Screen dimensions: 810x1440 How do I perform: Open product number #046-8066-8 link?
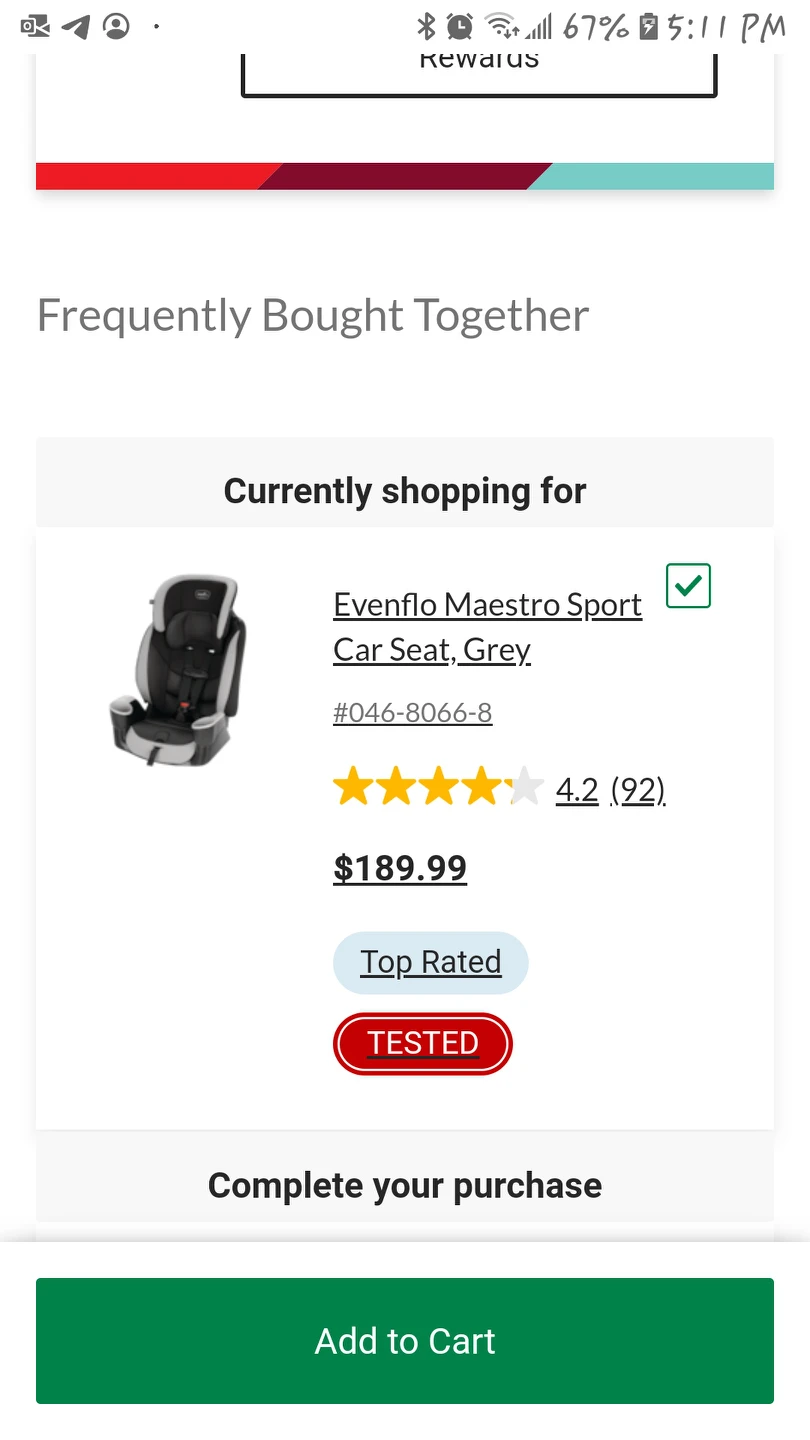click(x=412, y=712)
